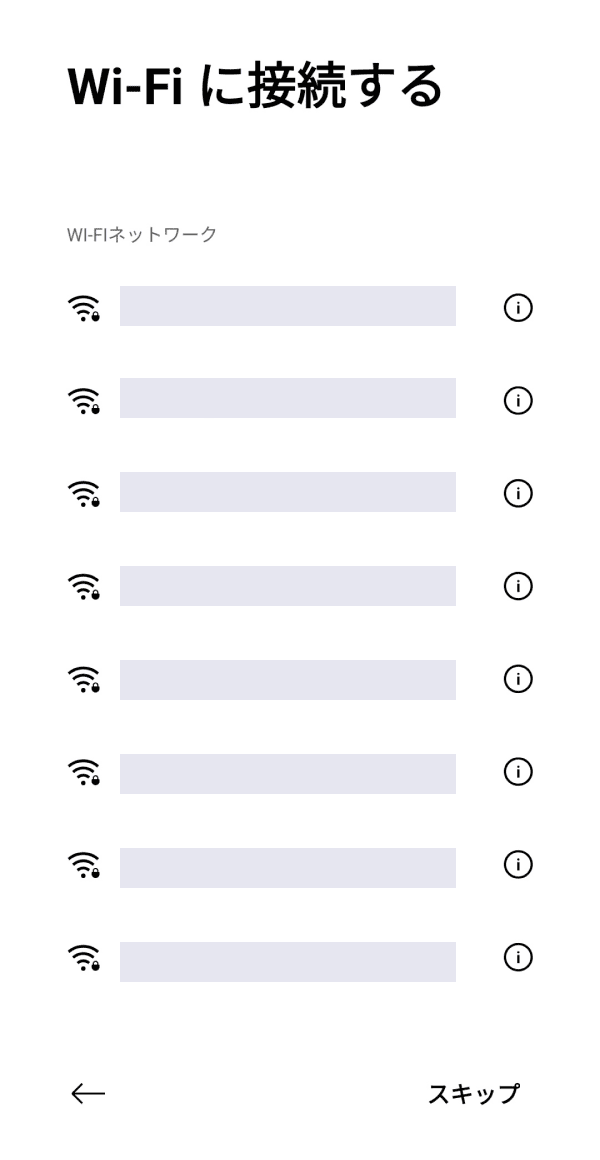Viewport: 600px width, 1160px height.
Task: Select the last Wi-Fi network in the list
Action: point(288,961)
